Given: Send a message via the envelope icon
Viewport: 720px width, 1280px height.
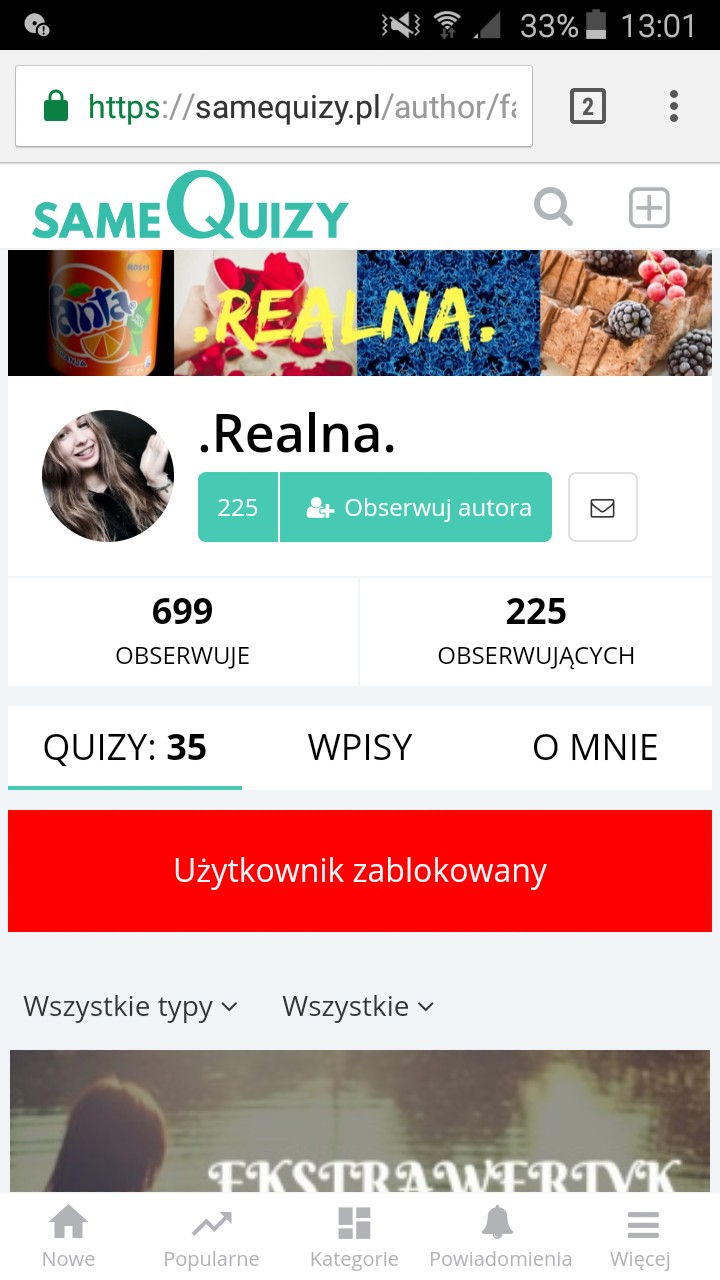Looking at the screenshot, I should (x=602, y=507).
